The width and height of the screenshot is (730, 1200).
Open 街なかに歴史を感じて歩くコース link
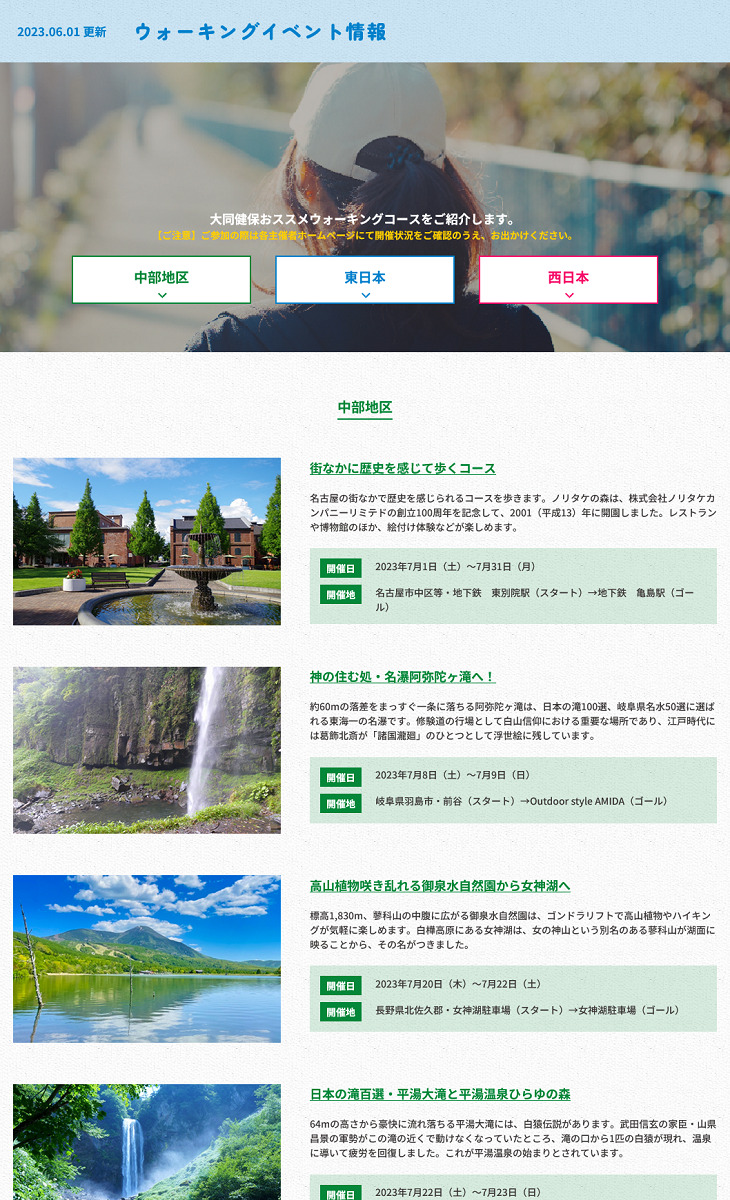point(402,468)
